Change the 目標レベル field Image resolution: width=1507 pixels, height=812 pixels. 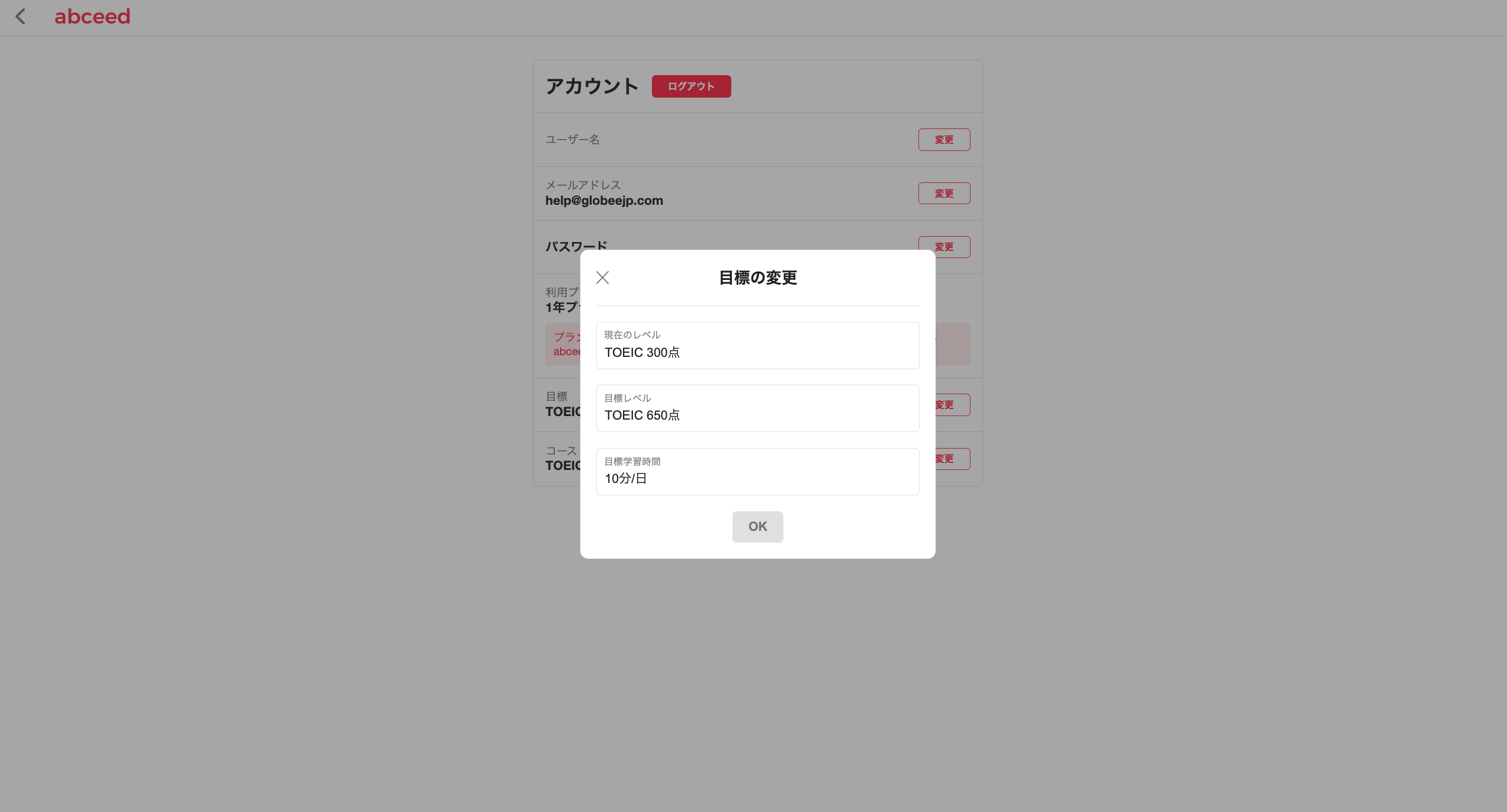pos(757,408)
